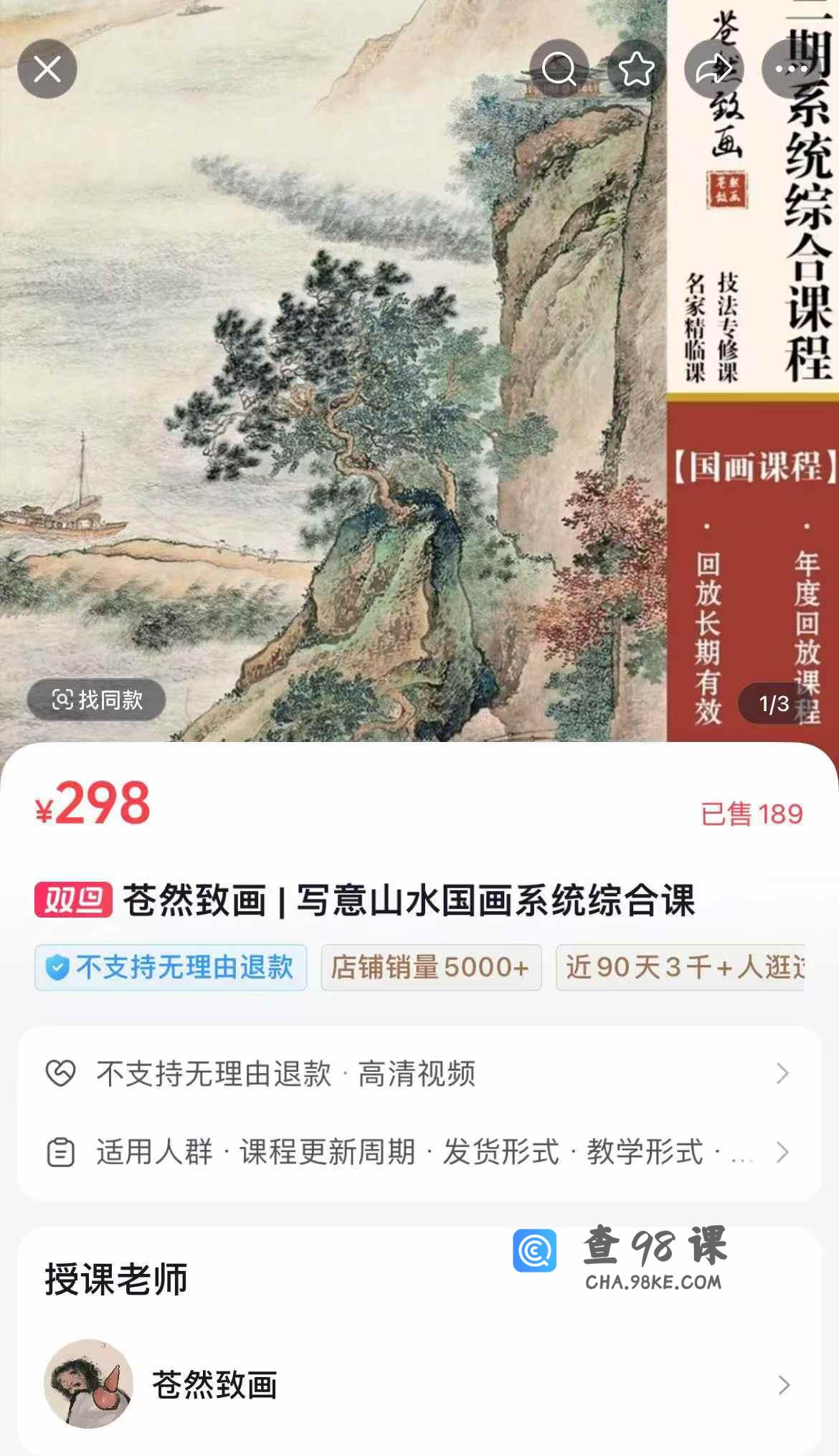Open the search icon

[559, 69]
